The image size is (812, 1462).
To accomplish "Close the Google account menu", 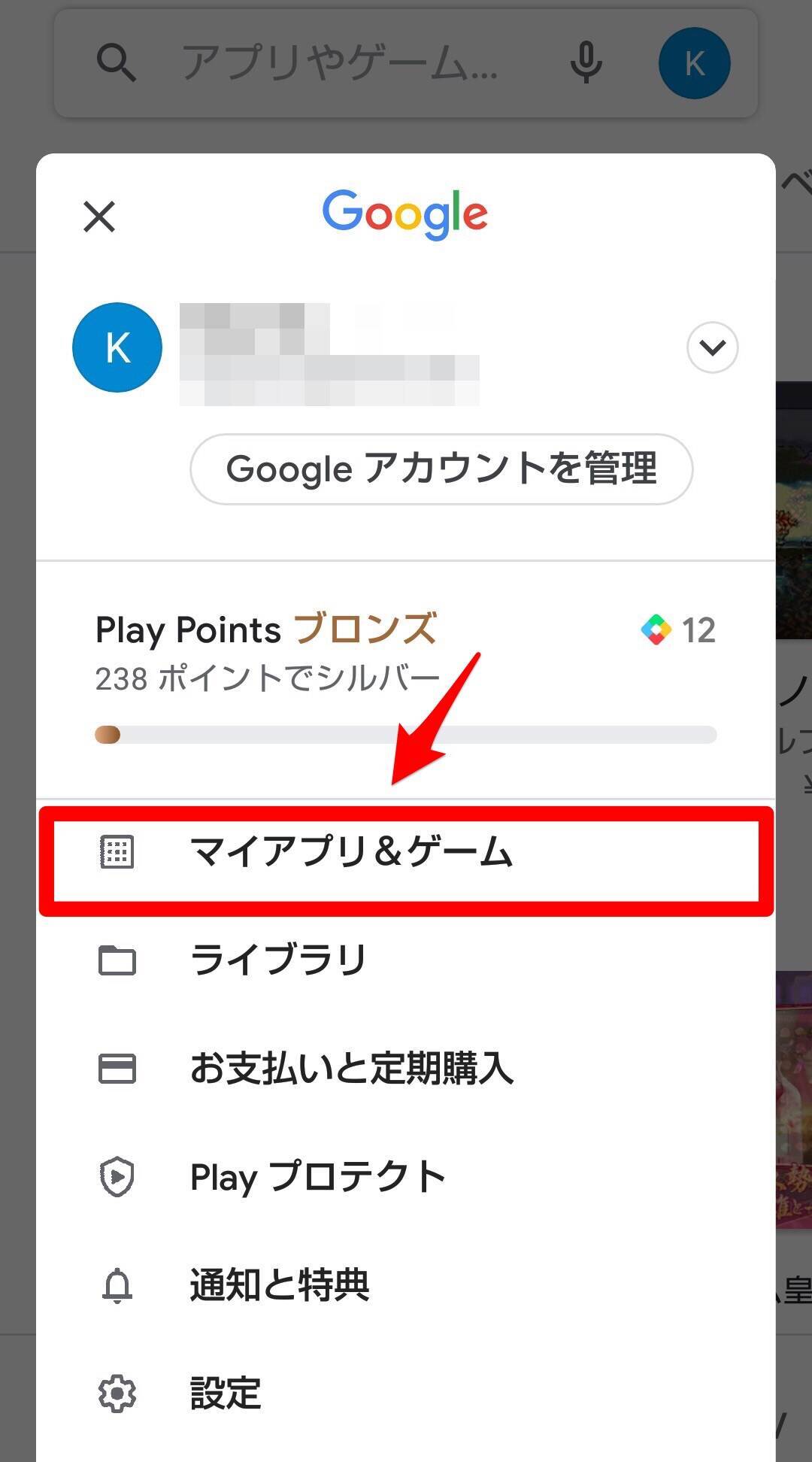I will point(99,217).
